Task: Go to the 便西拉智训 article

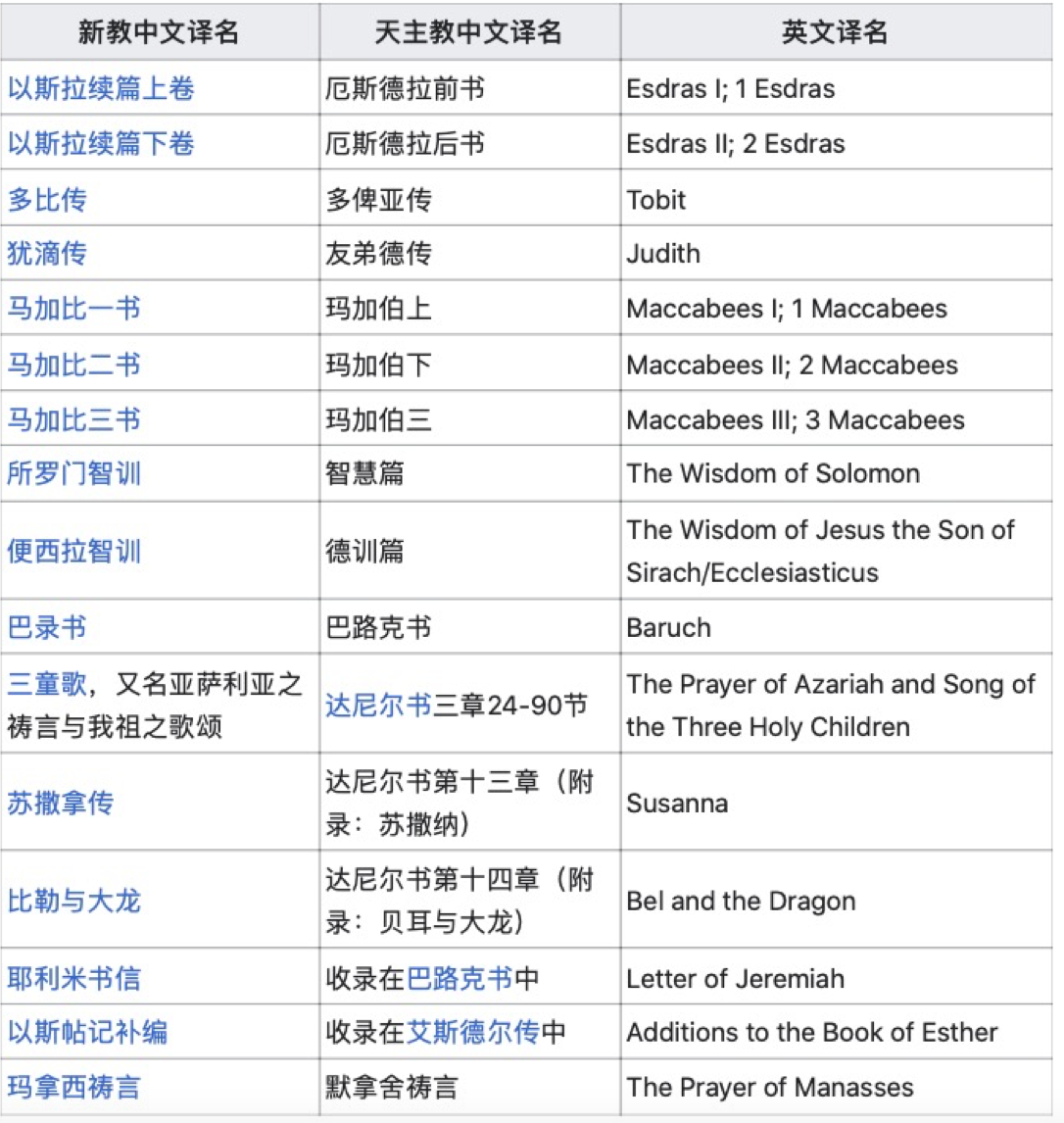Action: [73, 551]
